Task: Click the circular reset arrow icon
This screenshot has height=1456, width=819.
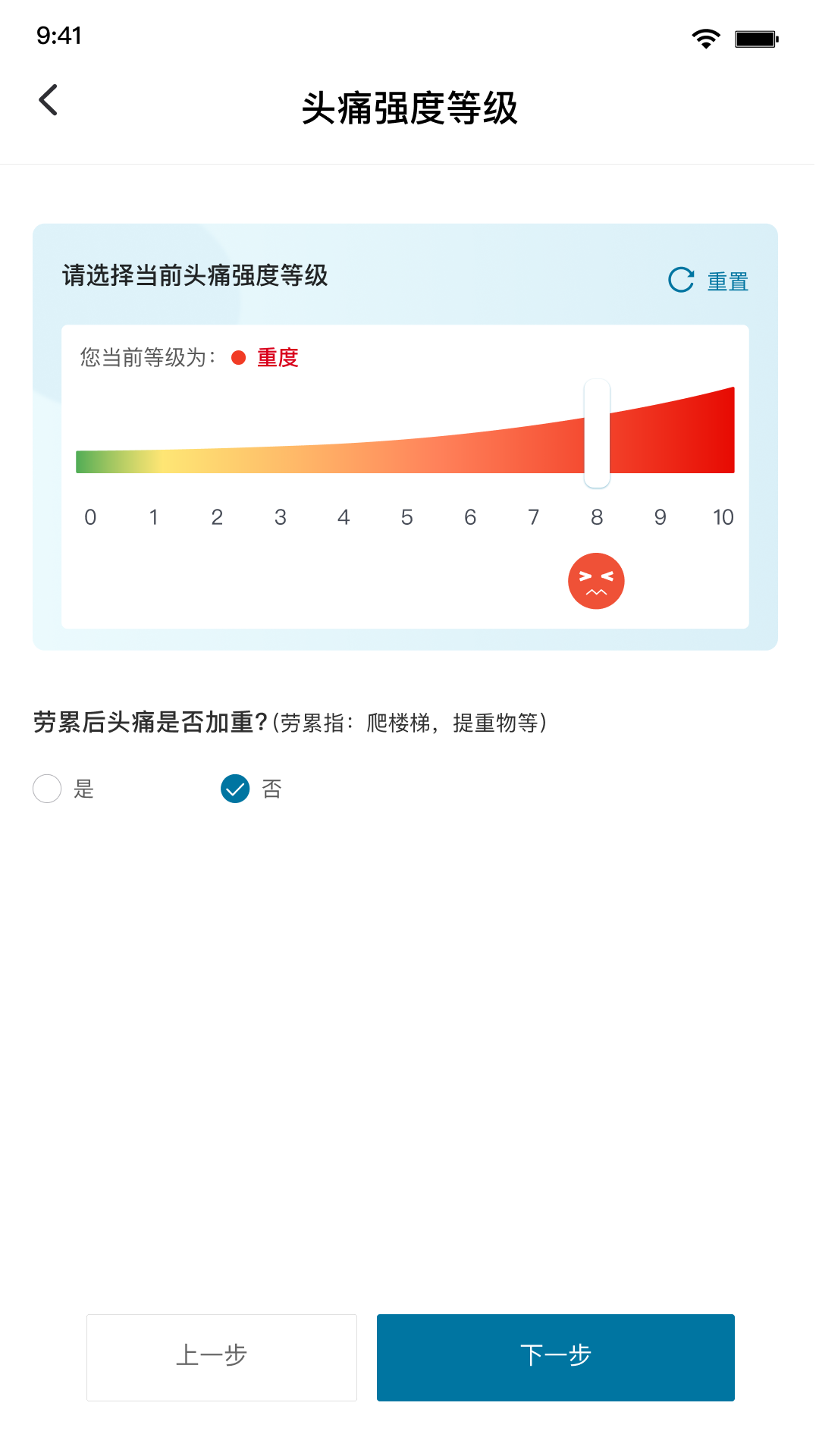Action: (x=680, y=279)
